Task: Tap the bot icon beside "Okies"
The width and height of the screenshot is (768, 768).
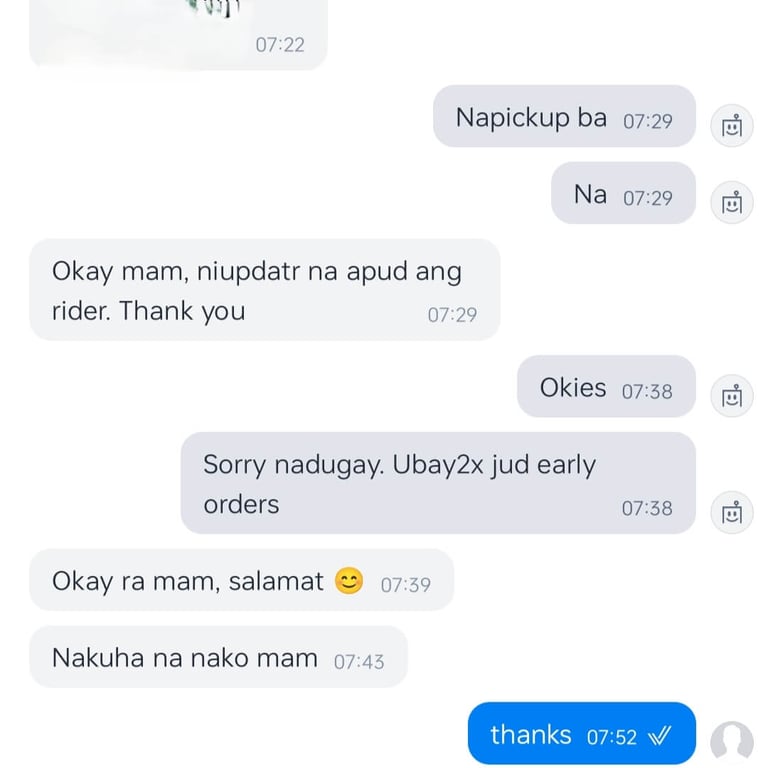Action: pos(732,396)
